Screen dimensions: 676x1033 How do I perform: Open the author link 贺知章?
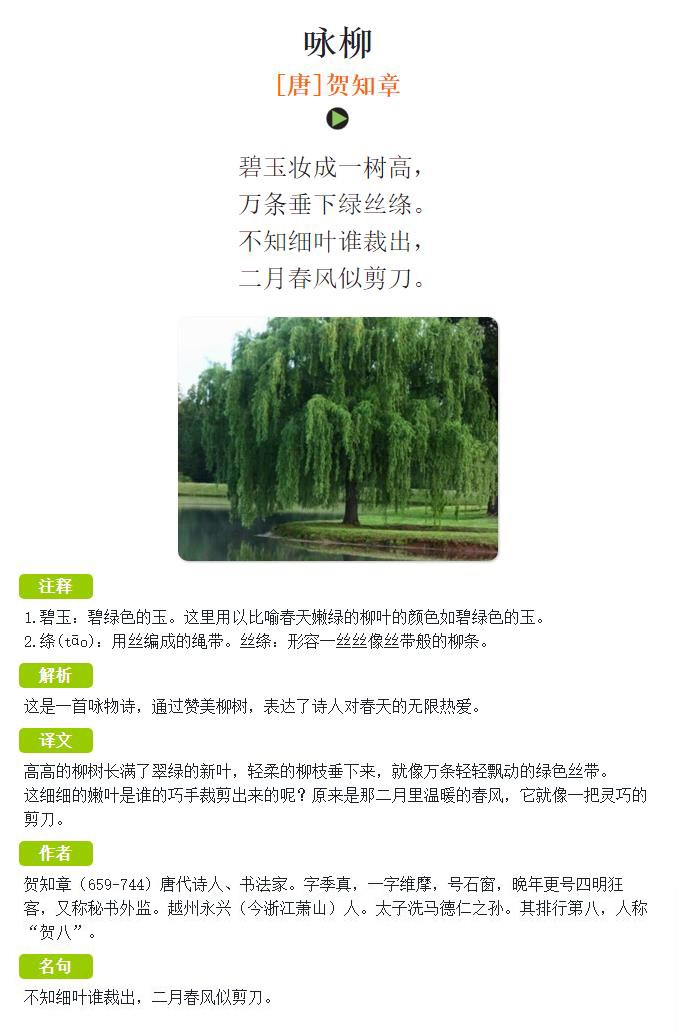(363, 85)
